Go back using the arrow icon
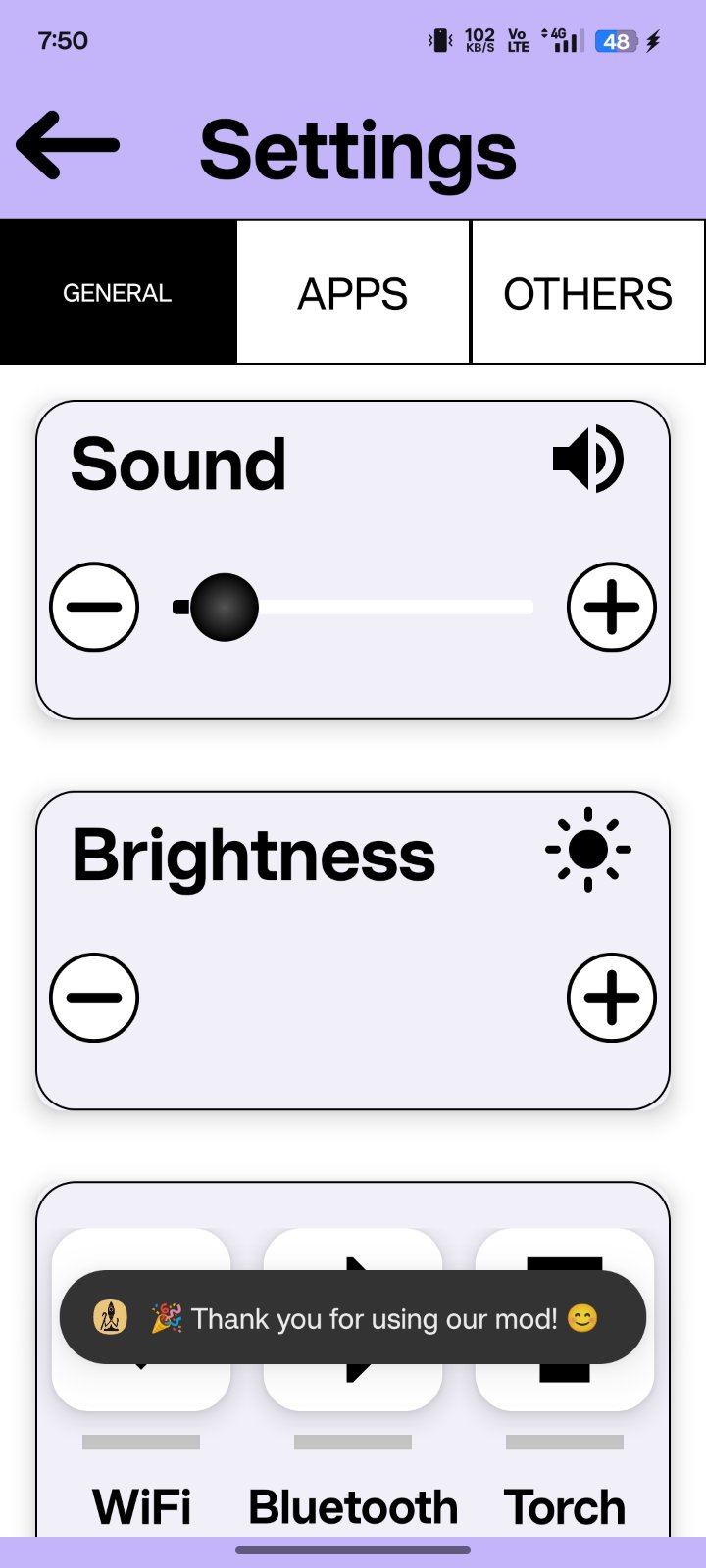This screenshot has width=706, height=1568. pos(67,146)
